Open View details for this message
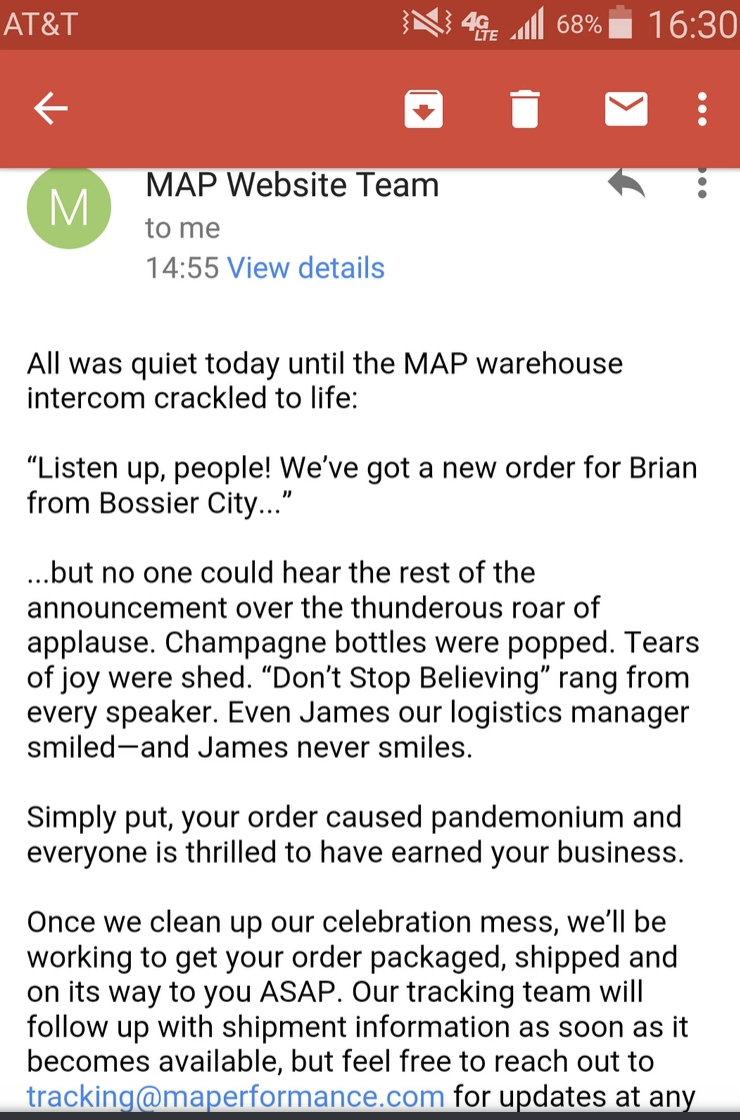The image size is (740, 1120). click(305, 268)
